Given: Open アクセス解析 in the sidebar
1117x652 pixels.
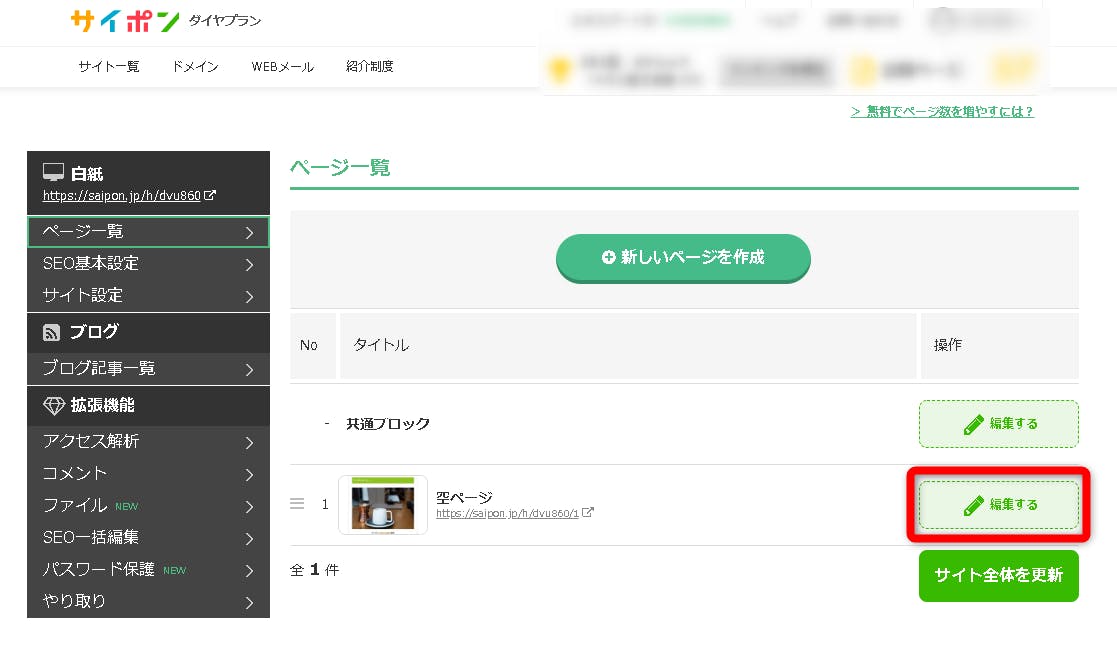Looking at the screenshot, I should (148, 442).
